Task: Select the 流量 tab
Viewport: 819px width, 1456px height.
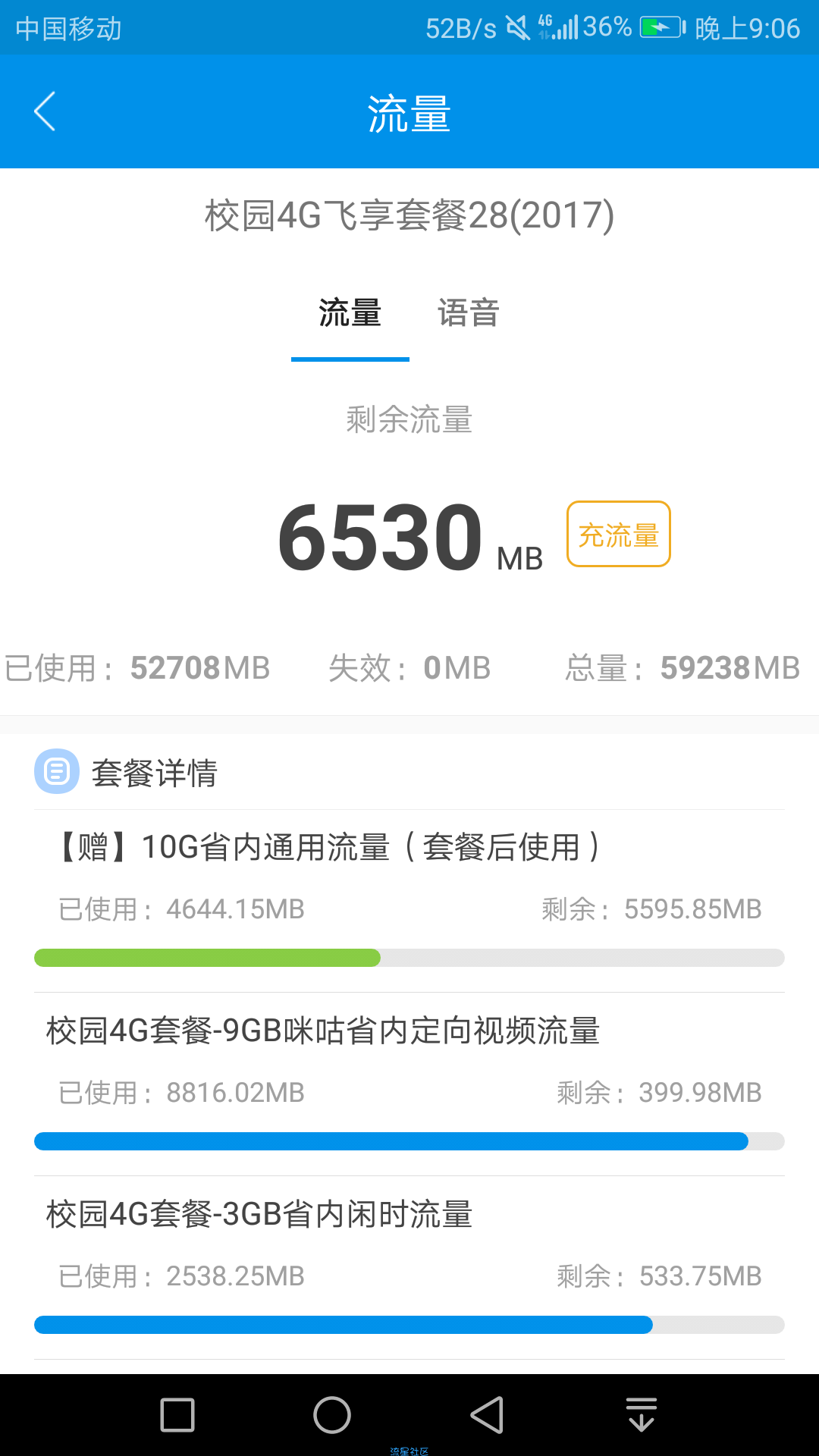Action: pyautogui.click(x=350, y=312)
